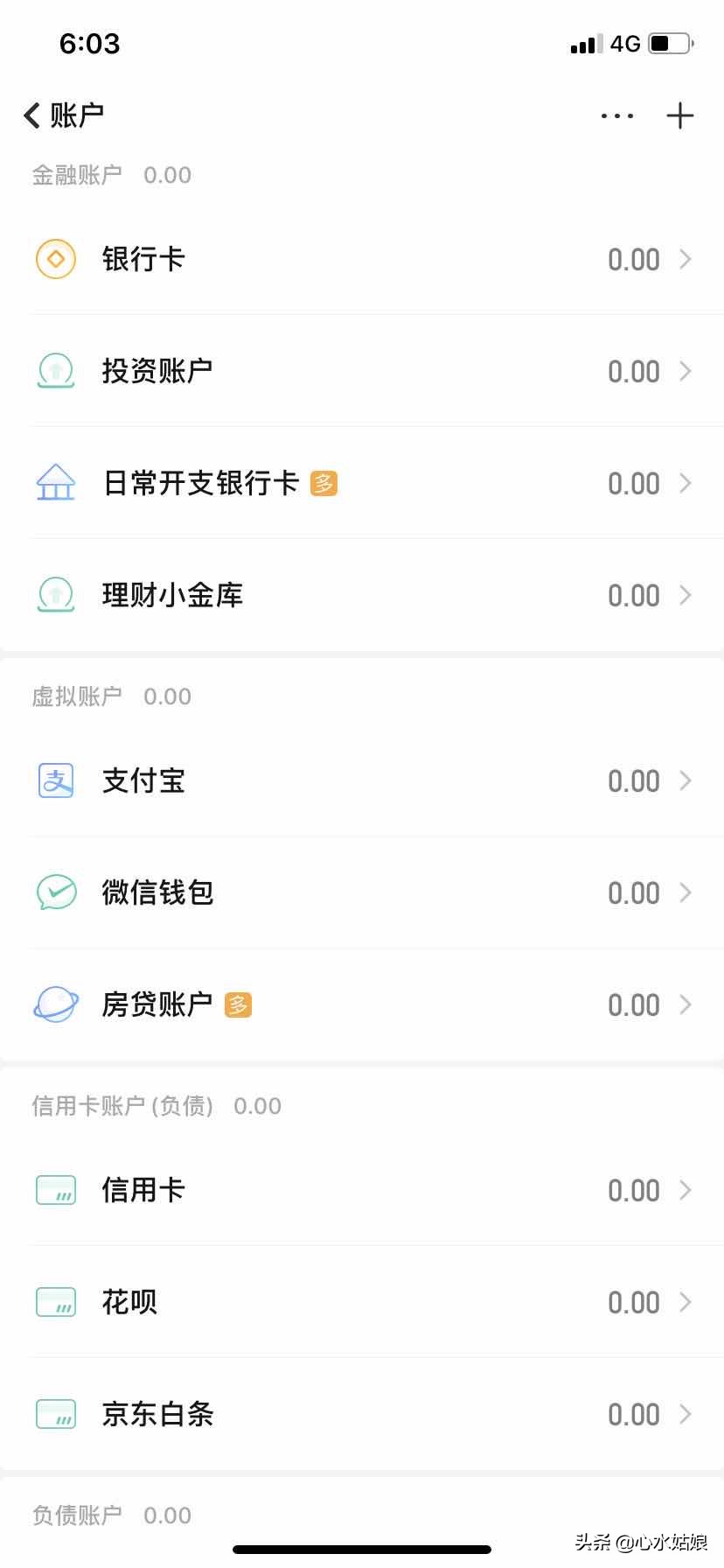Select the 理财小金库 savings icon
The height and width of the screenshot is (1568, 724).
(x=55, y=594)
